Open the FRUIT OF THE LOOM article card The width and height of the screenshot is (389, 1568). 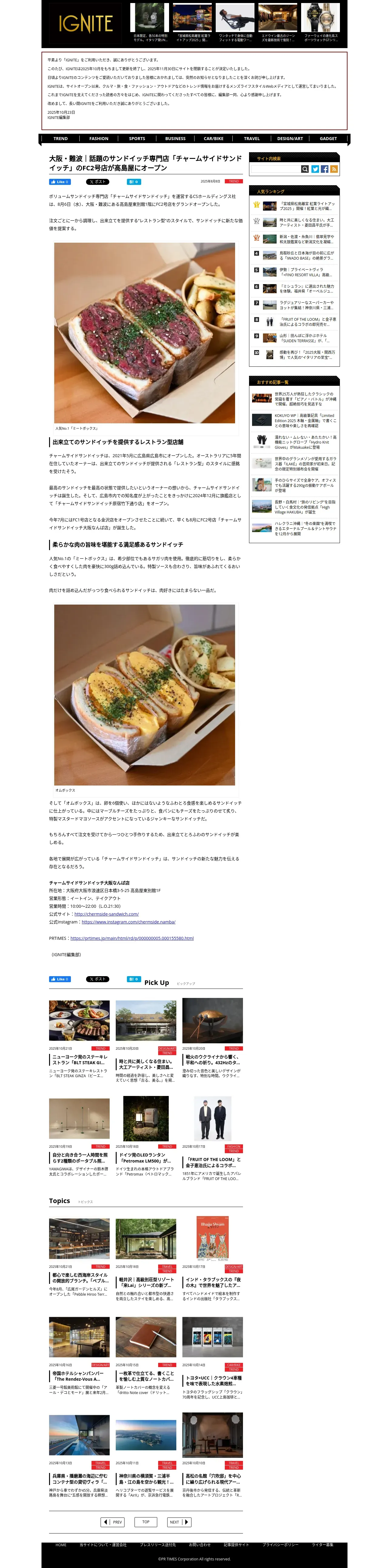(212, 1139)
